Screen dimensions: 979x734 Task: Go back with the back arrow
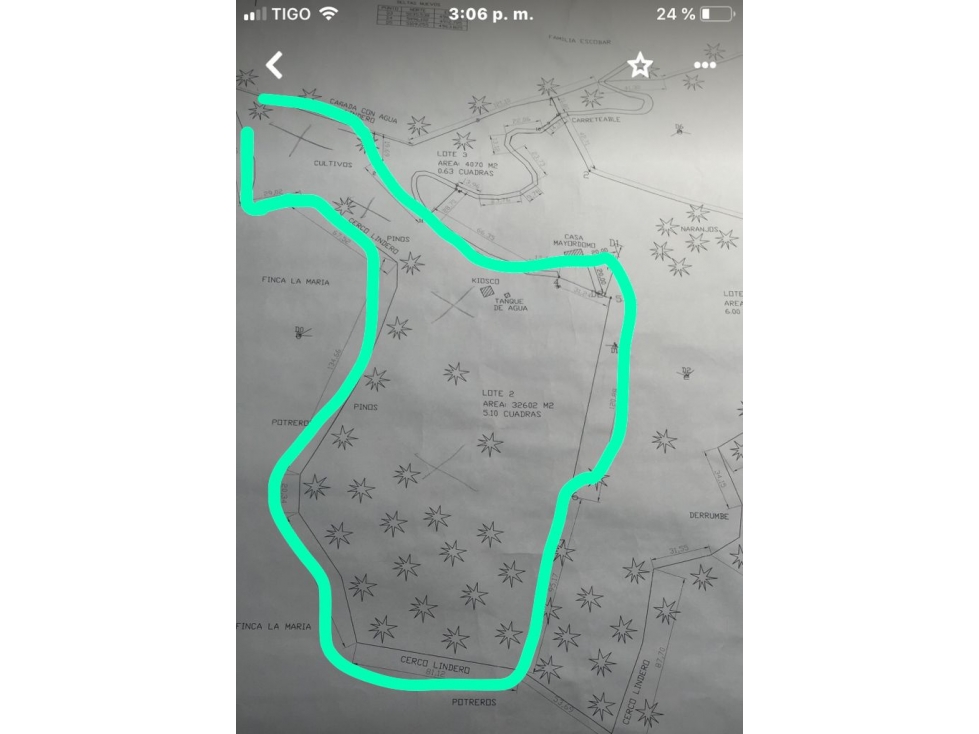(x=274, y=65)
